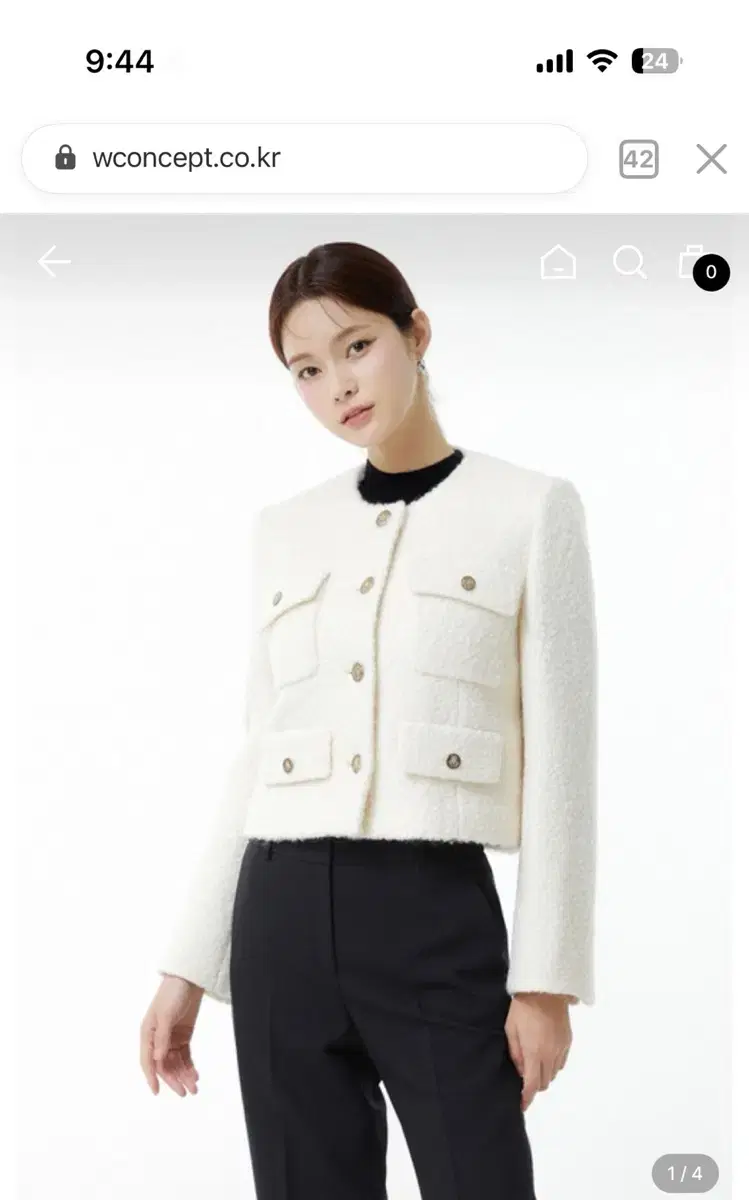Tap search to find similar jackets

click(630, 264)
